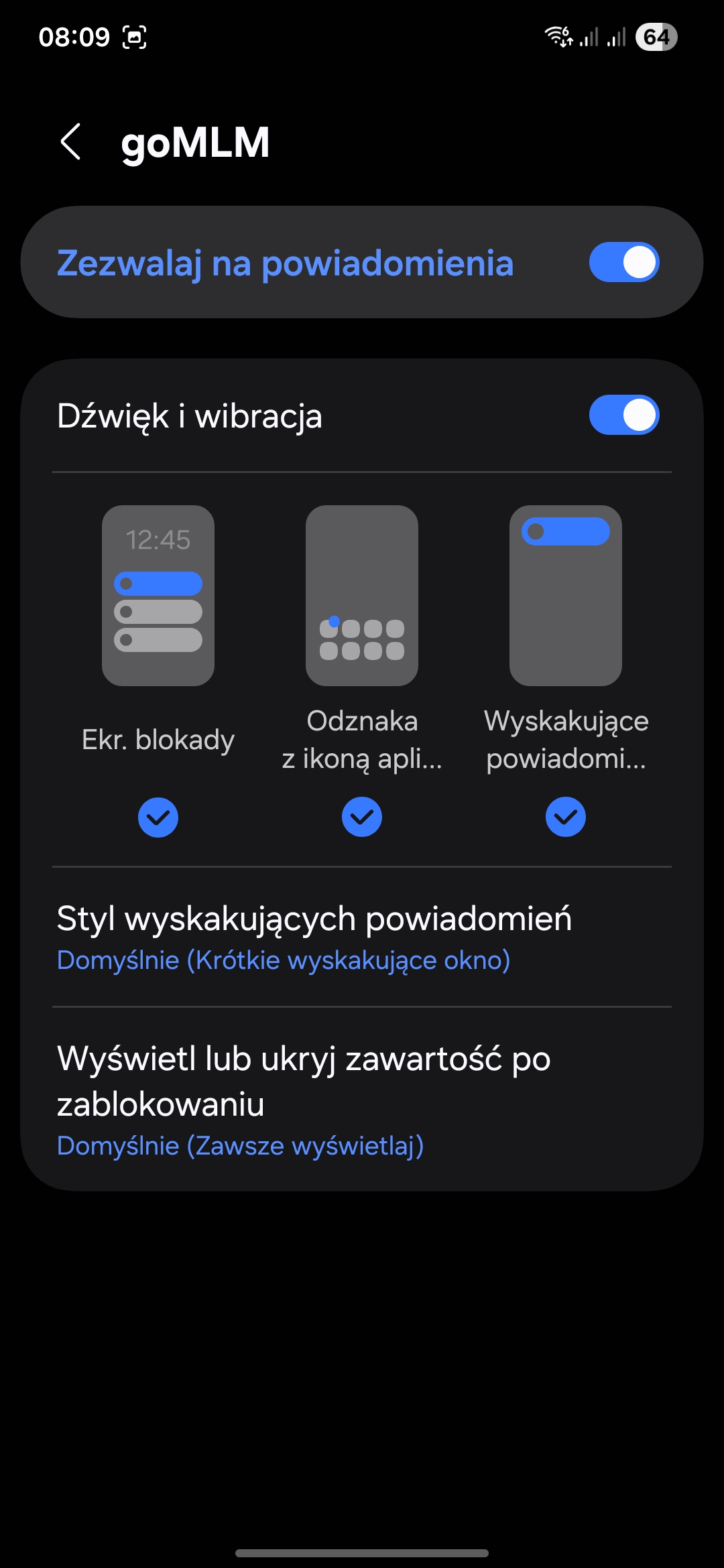Uncheck the Odznaka z ikoną aplikacji option

[x=362, y=817]
